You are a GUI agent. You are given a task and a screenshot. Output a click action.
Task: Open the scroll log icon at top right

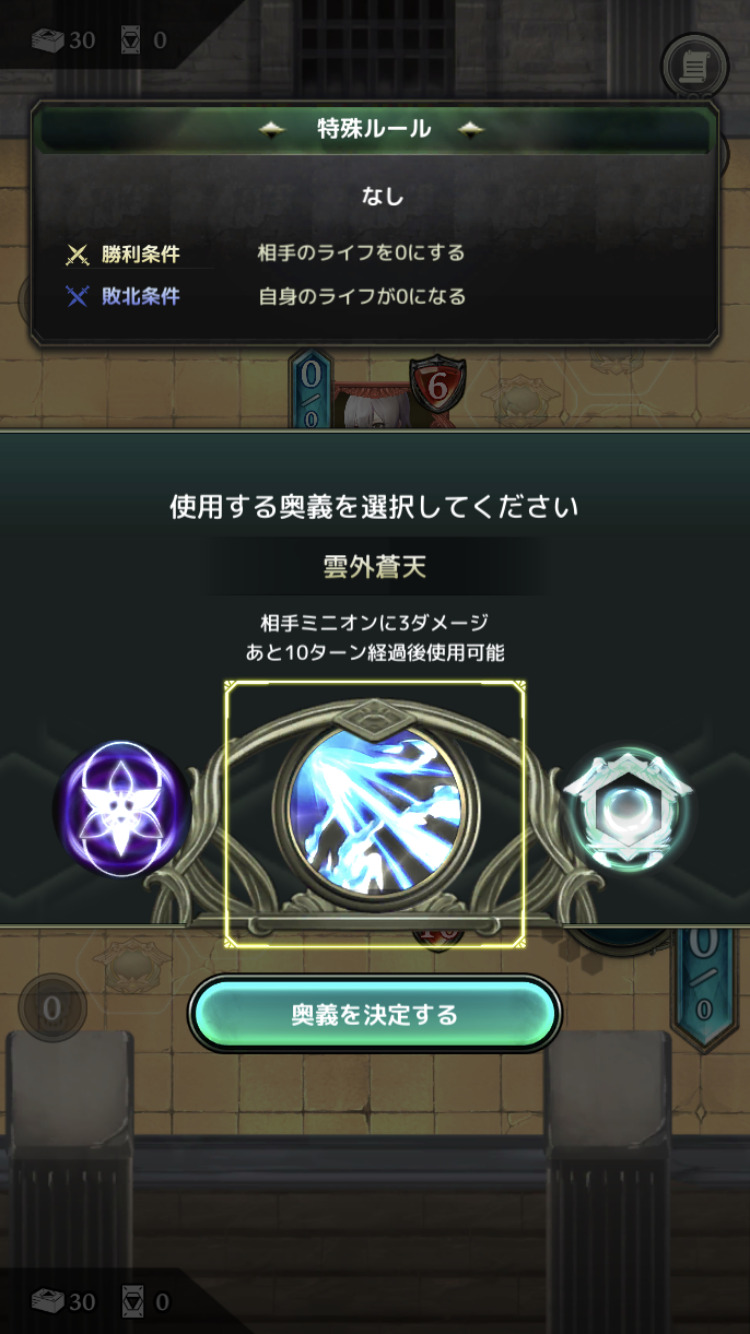695,66
